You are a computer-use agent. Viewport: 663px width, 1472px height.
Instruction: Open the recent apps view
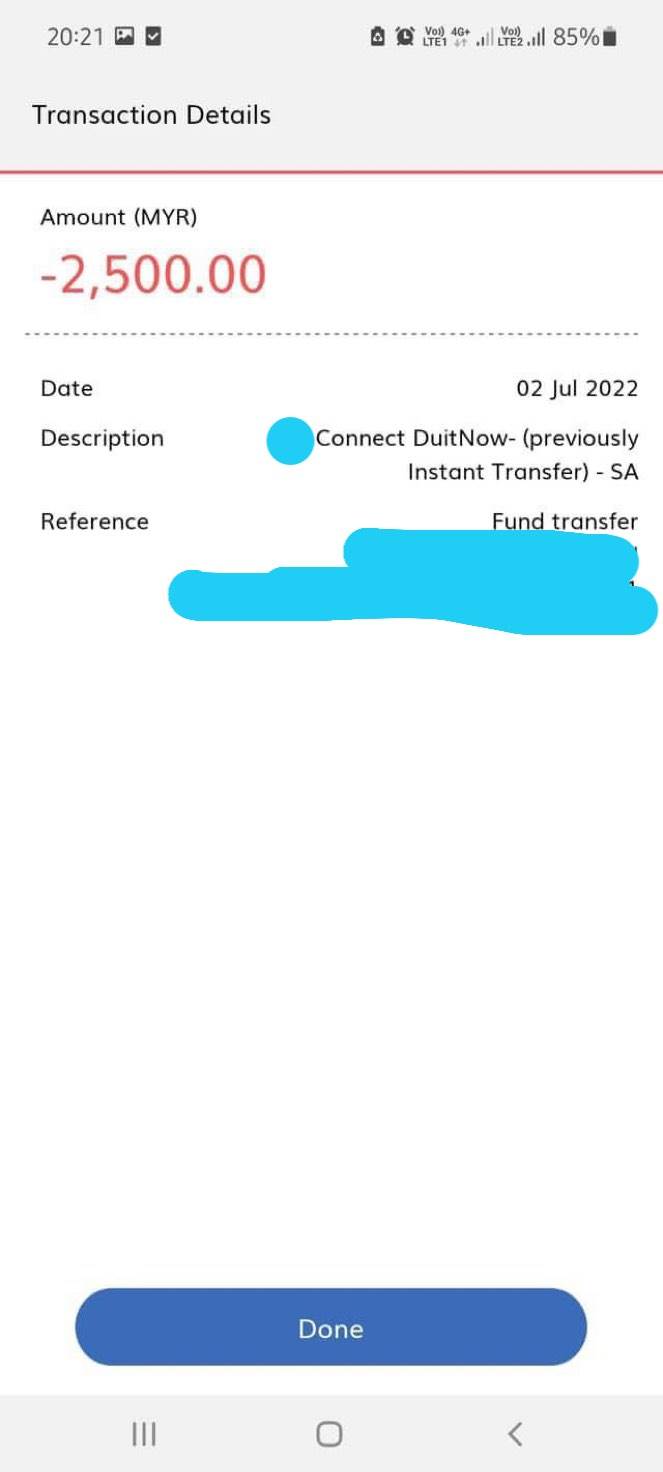click(x=144, y=1434)
